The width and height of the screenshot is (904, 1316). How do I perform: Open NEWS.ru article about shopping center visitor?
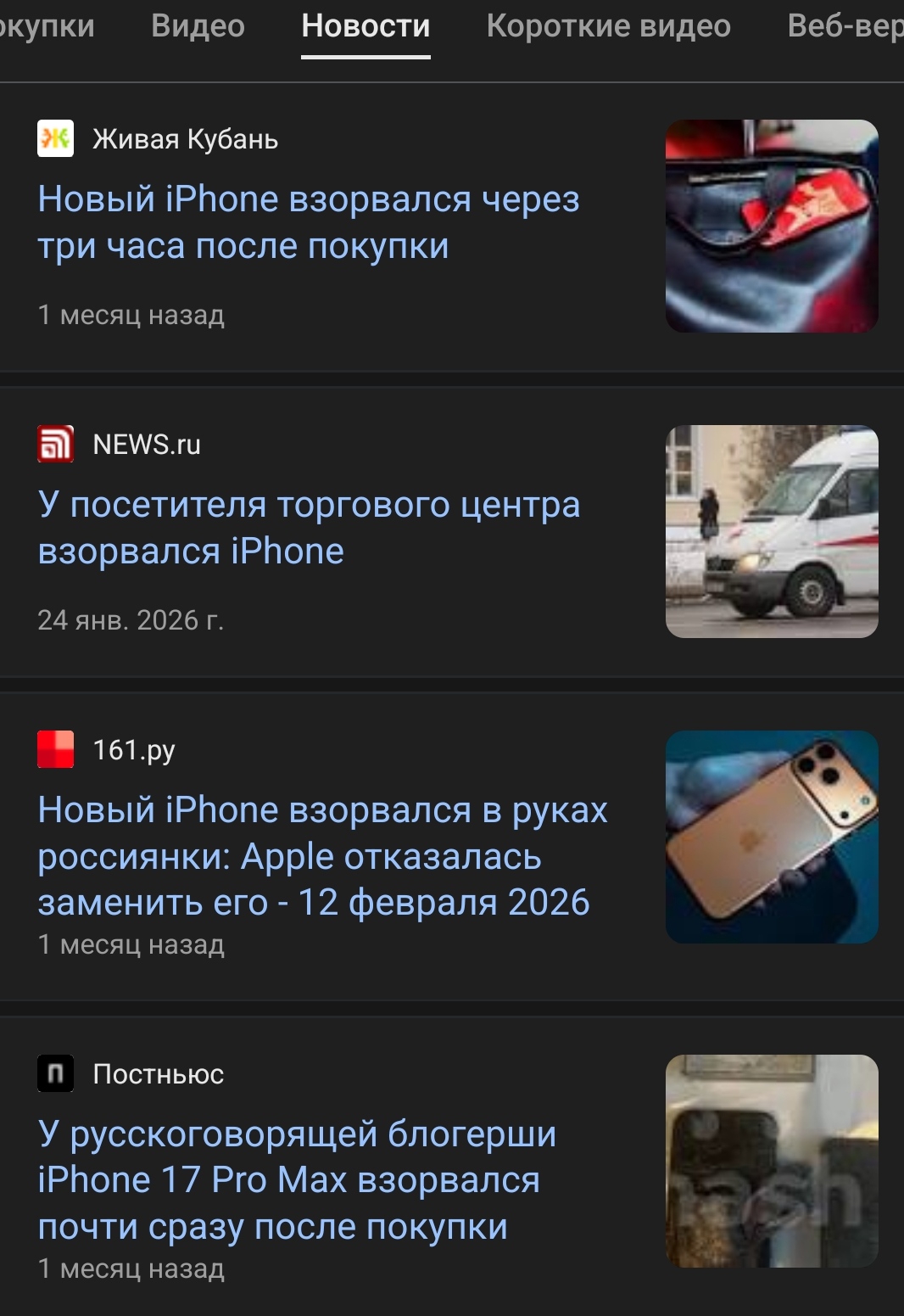(309, 528)
